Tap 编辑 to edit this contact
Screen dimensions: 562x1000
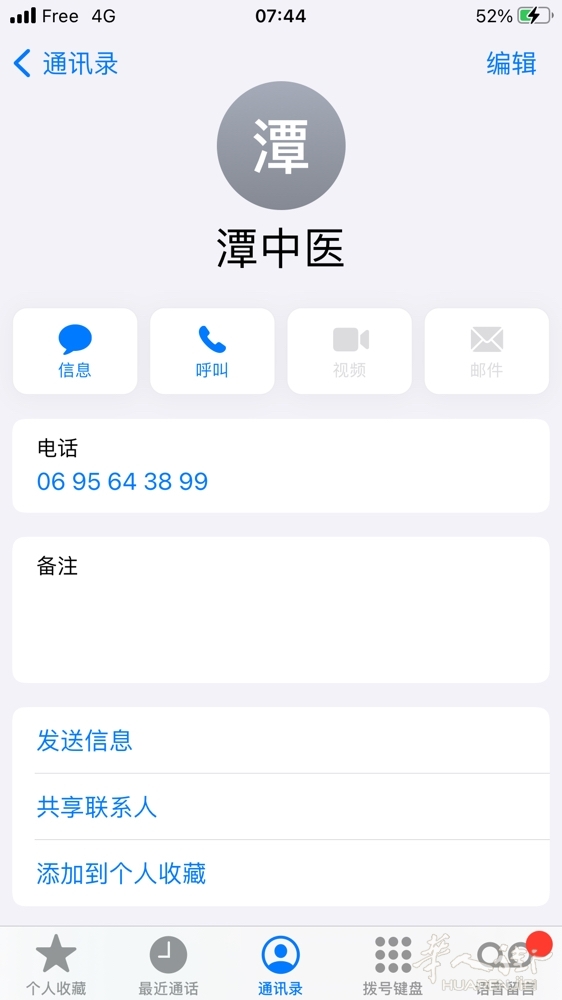pos(511,64)
